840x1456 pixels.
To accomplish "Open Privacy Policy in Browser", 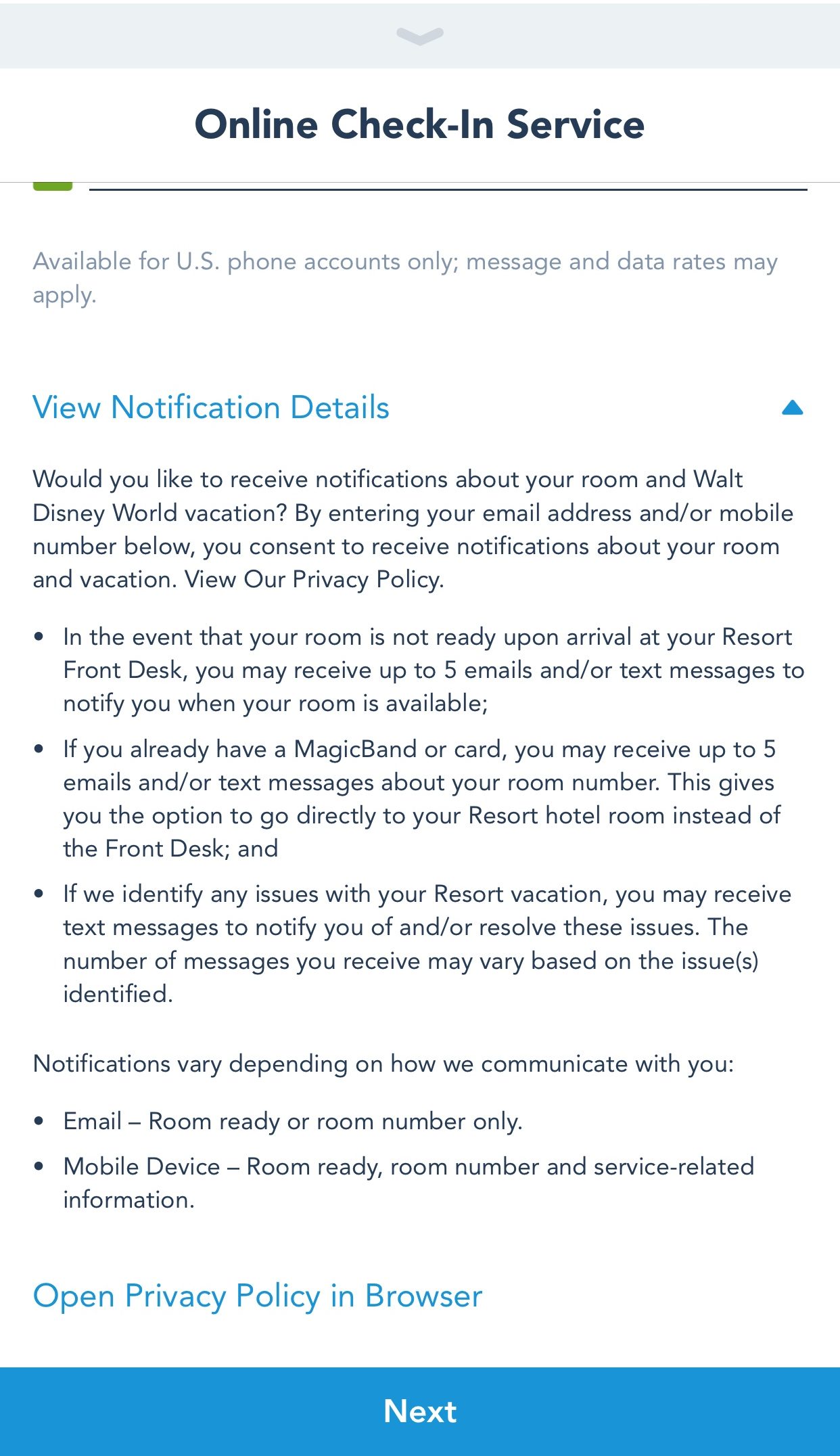I will [x=258, y=1296].
